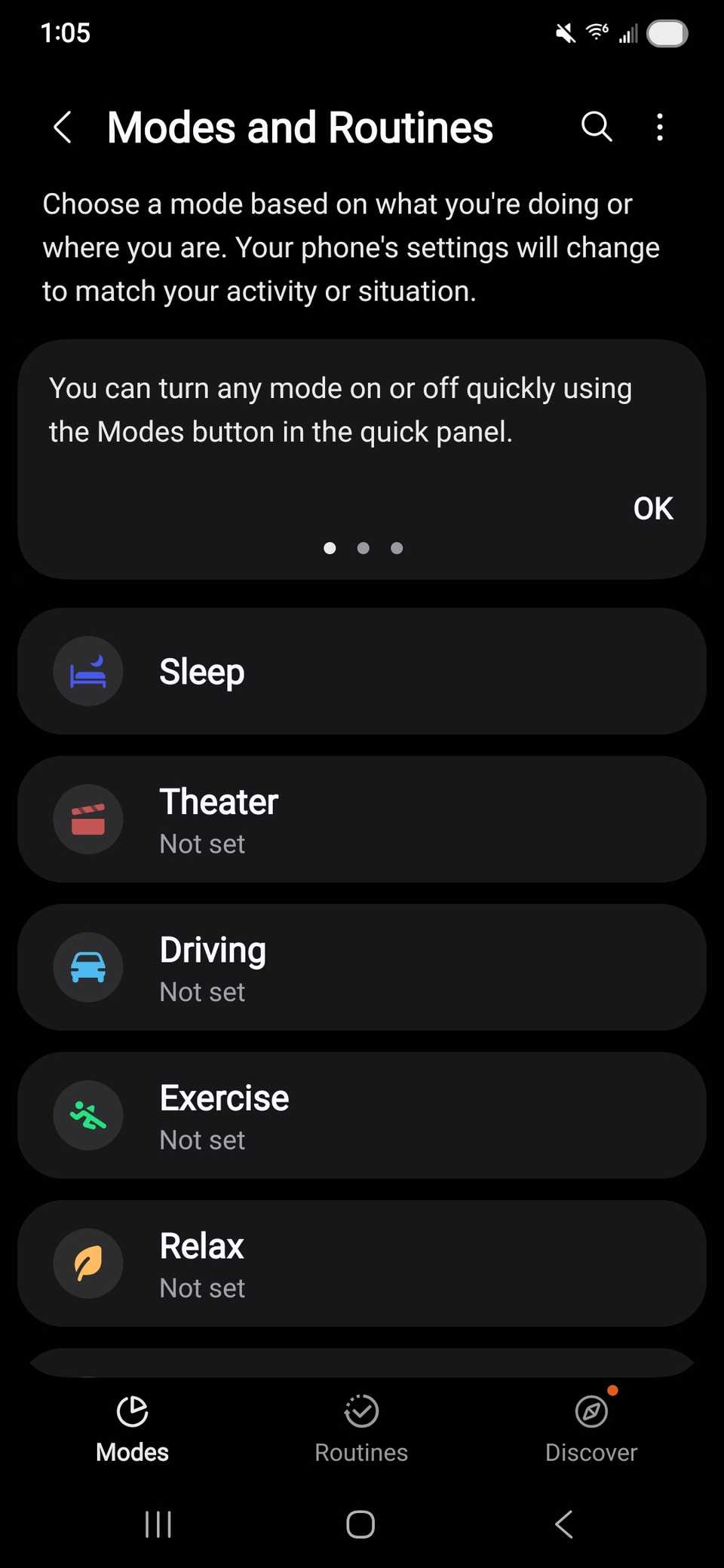The height and width of the screenshot is (1568, 724).
Task: Open the Routines checkmark icon
Action: pyautogui.click(x=360, y=1411)
